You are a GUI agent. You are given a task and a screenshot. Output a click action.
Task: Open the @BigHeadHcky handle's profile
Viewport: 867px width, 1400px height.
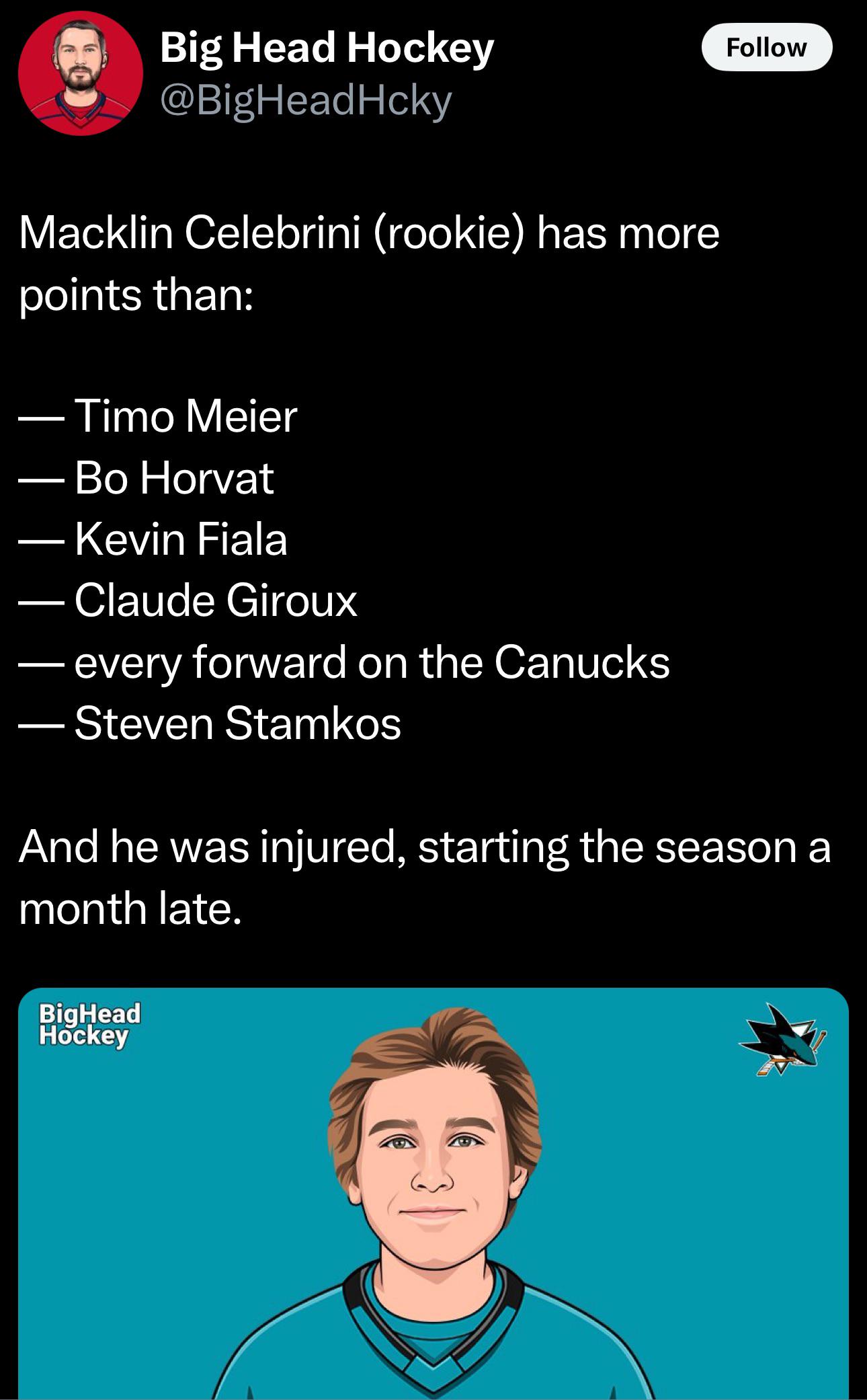click(306, 101)
